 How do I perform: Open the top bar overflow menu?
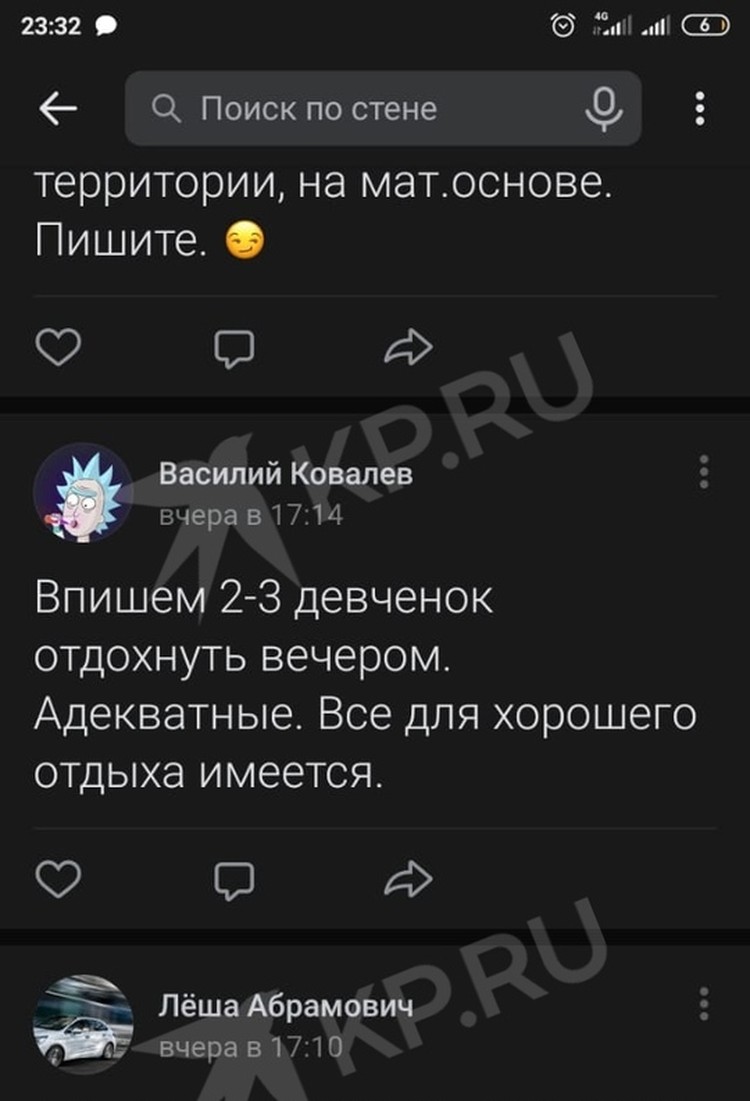click(x=701, y=109)
